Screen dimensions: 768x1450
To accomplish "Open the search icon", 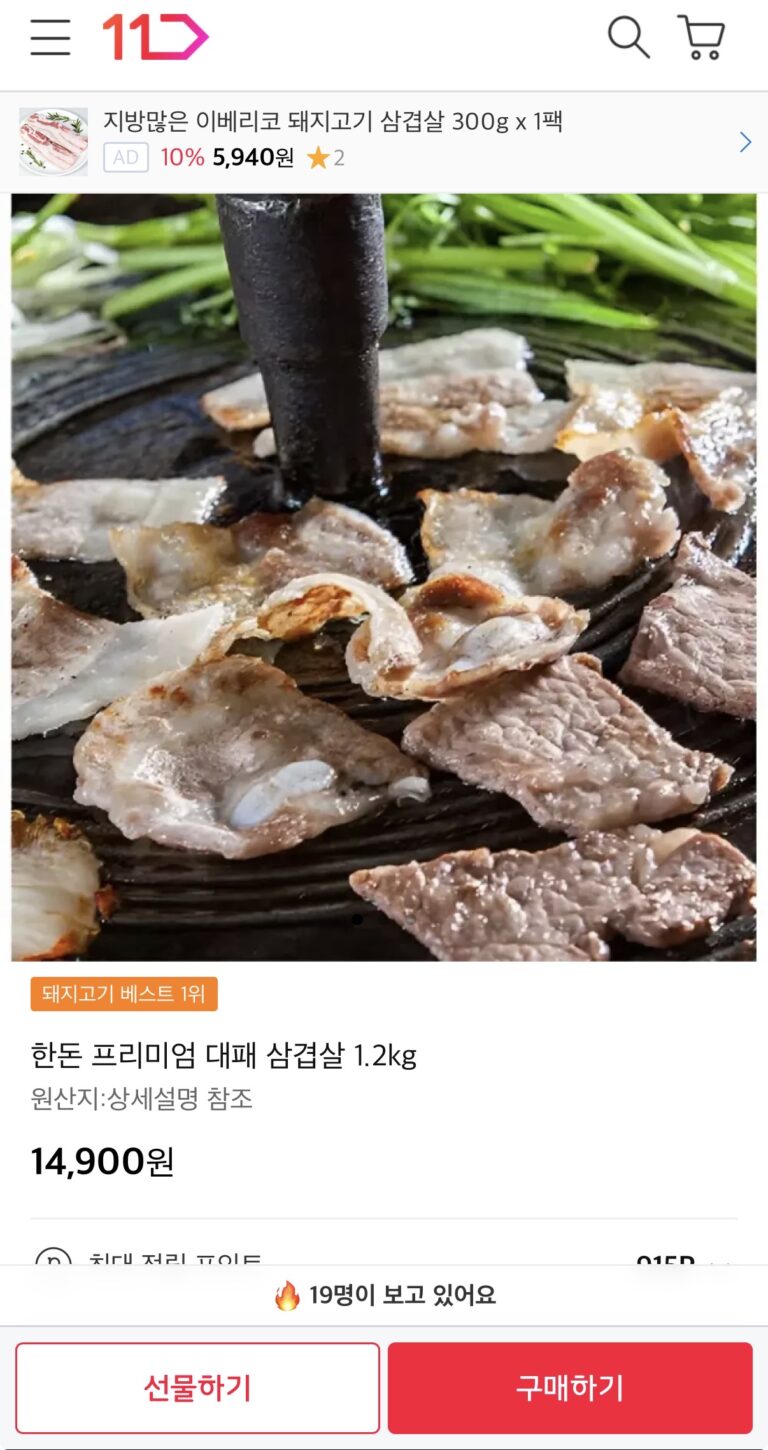I will [628, 38].
